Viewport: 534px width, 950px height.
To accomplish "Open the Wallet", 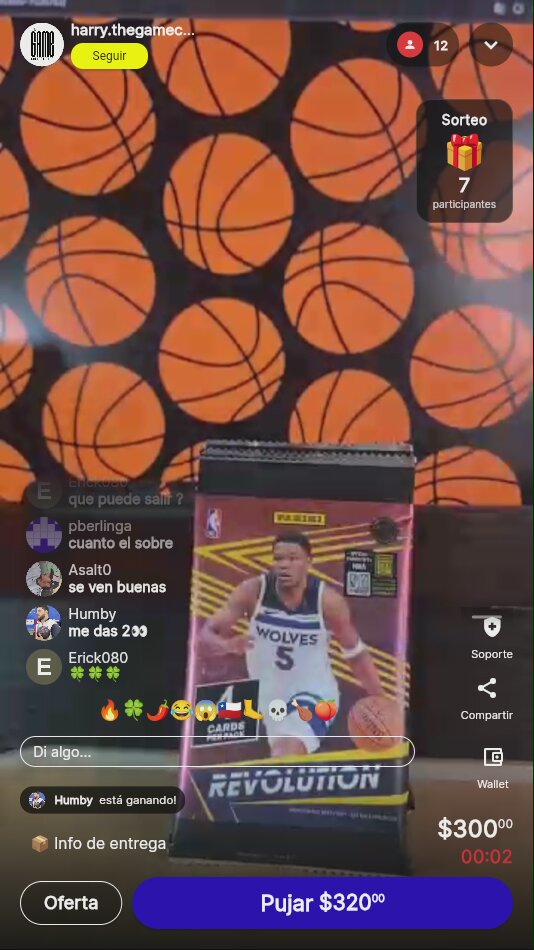I will click(x=492, y=768).
